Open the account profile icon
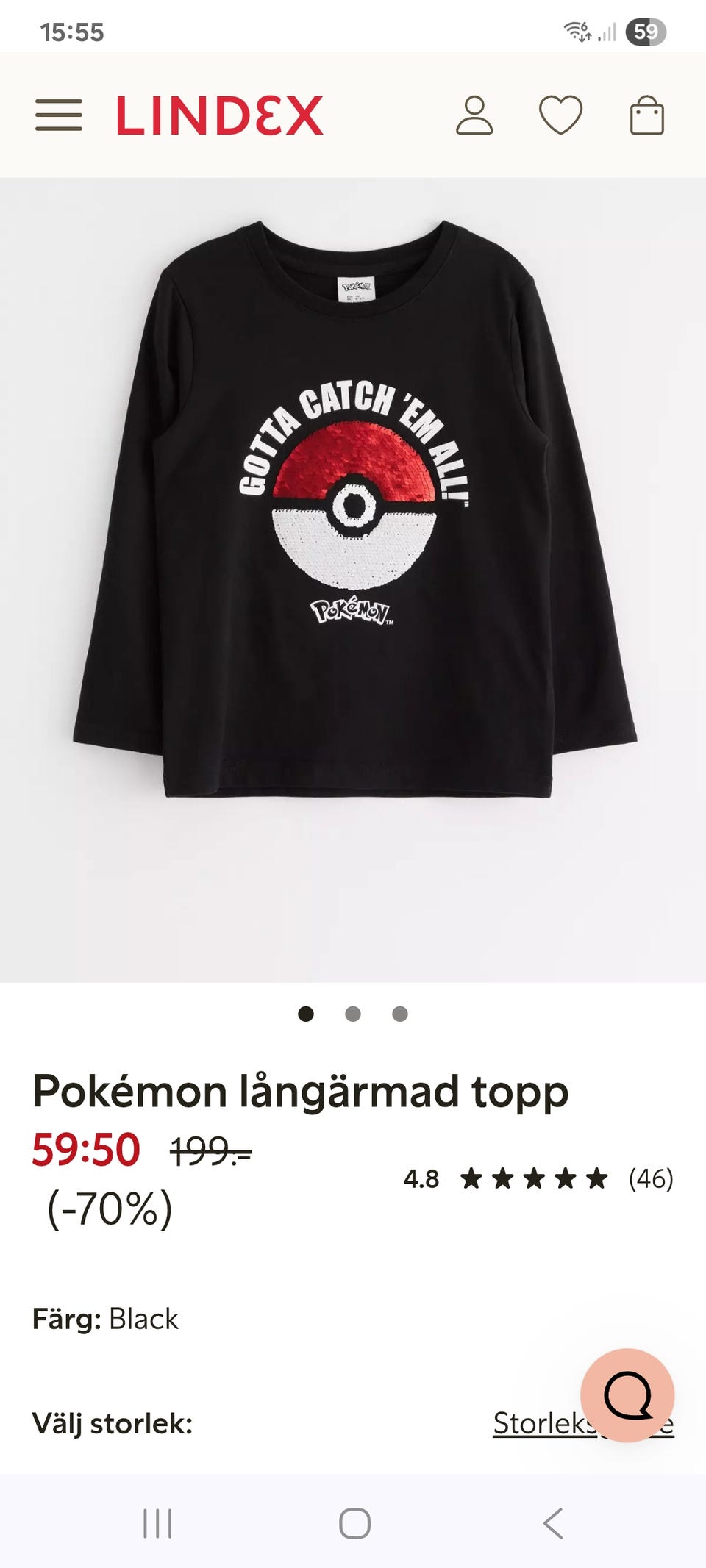The width and height of the screenshot is (706, 1568). (474, 115)
